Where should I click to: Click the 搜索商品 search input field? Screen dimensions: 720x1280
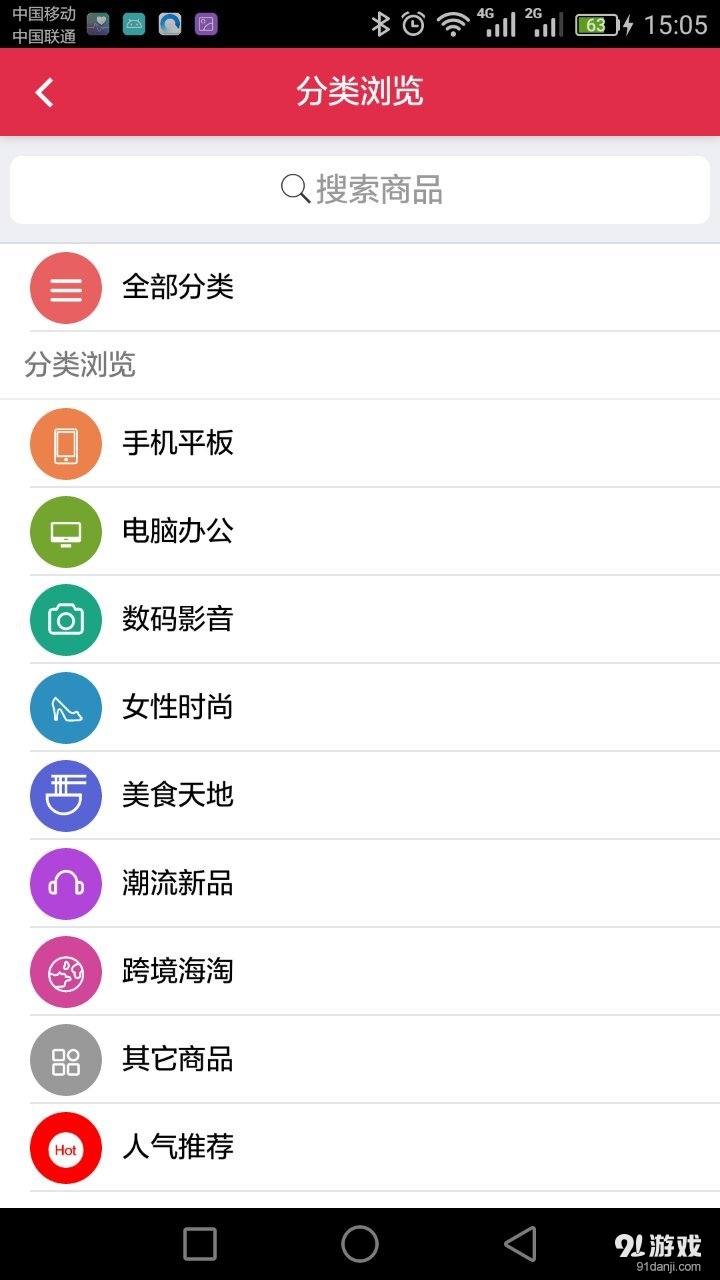click(360, 190)
